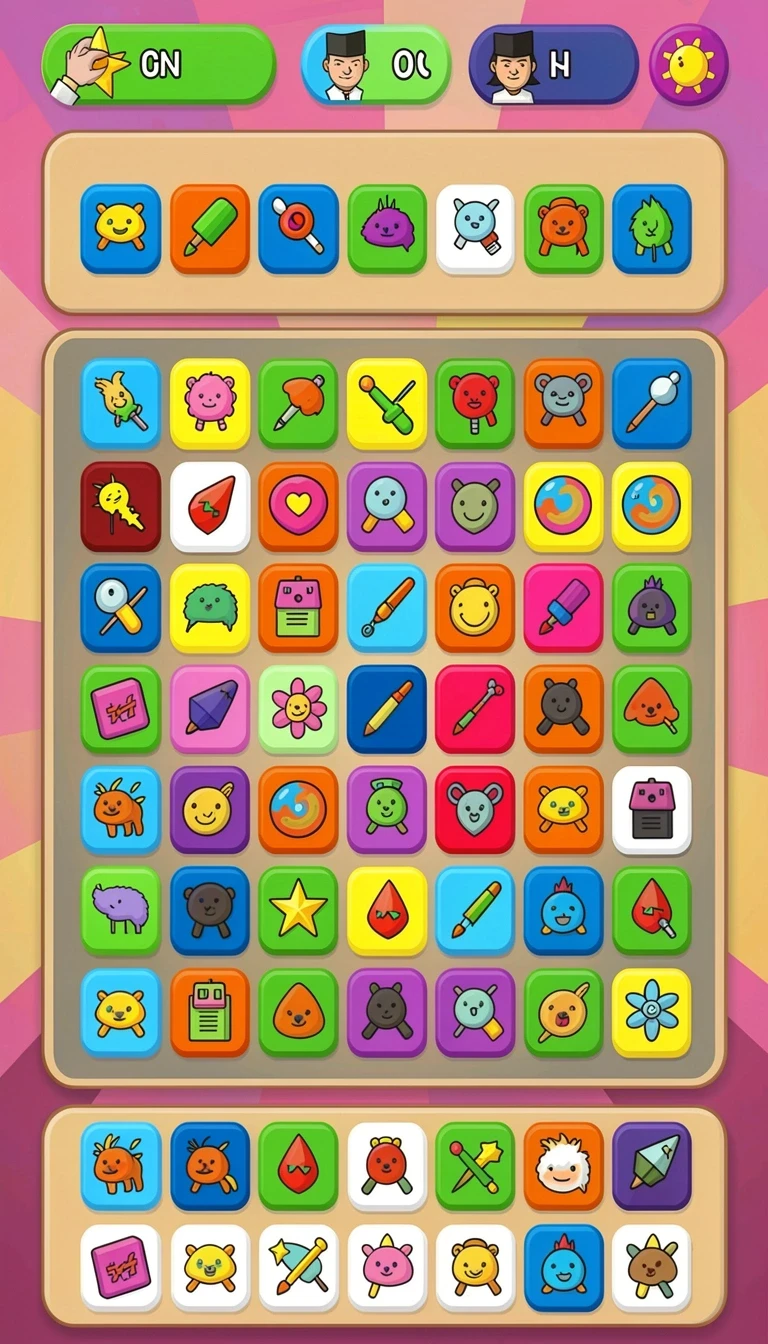Image resolution: width=768 pixels, height=1344 pixels.
Task: Select the blue flower on yellow tile
Action: [x=652, y=1011]
